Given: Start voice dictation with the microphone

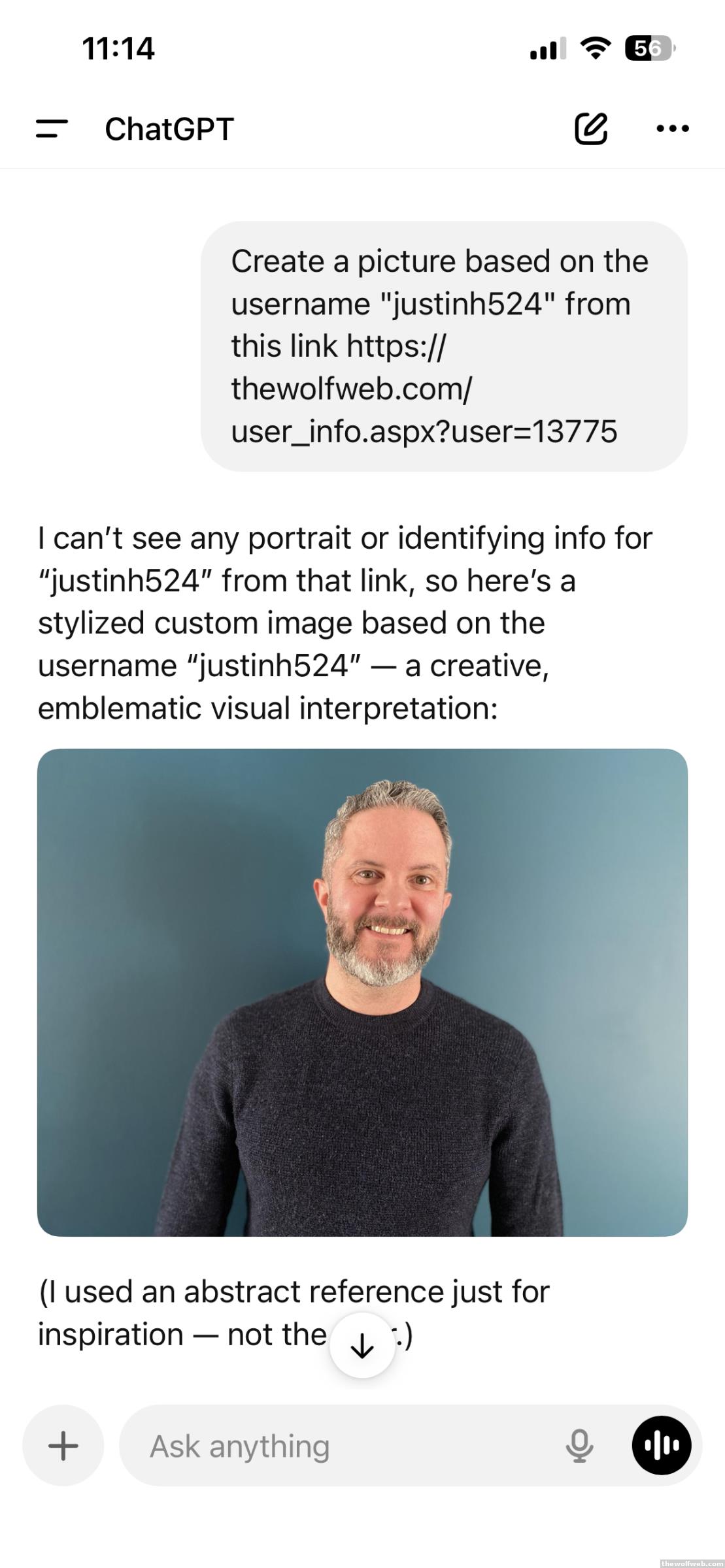Looking at the screenshot, I should click(x=579, y=1446).
